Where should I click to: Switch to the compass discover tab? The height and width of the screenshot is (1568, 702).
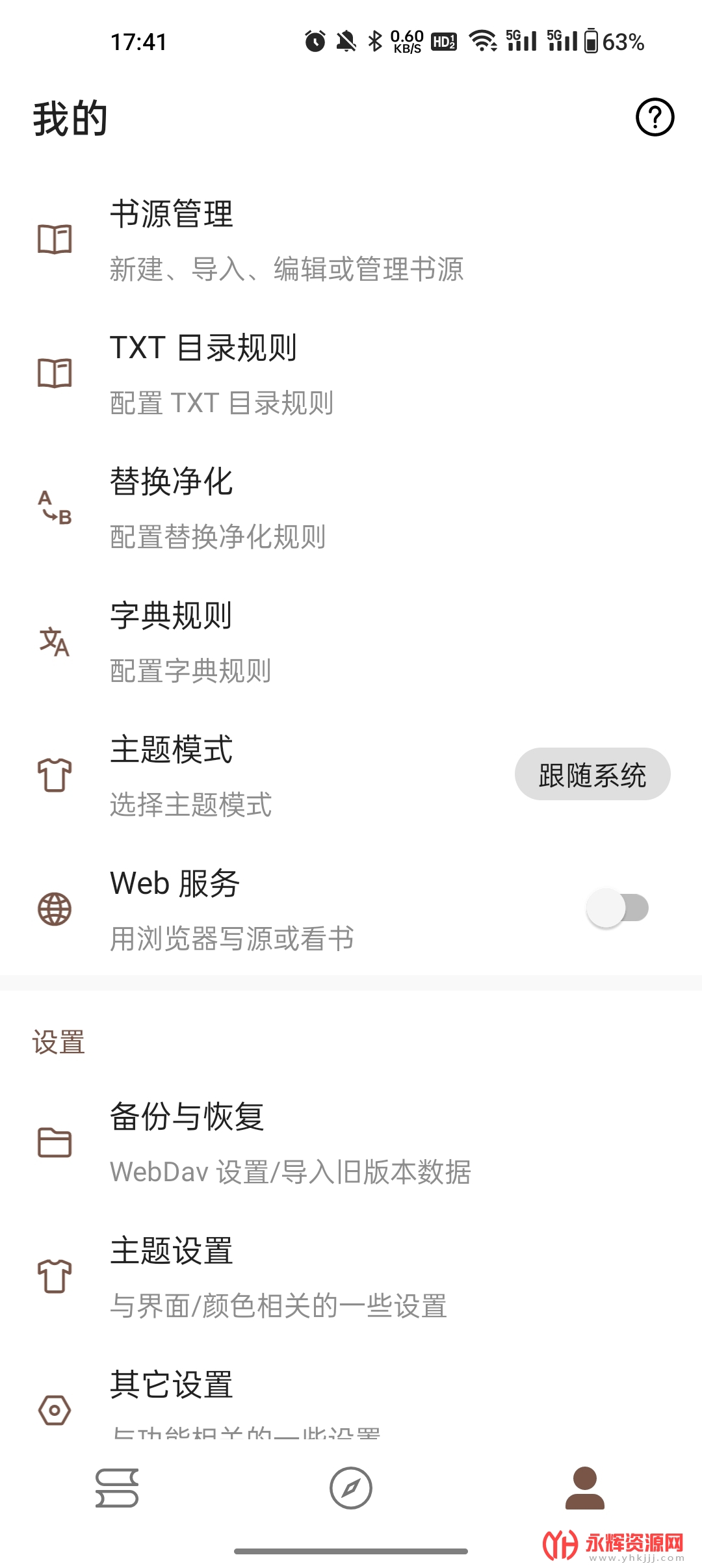tap(351, 1487)
